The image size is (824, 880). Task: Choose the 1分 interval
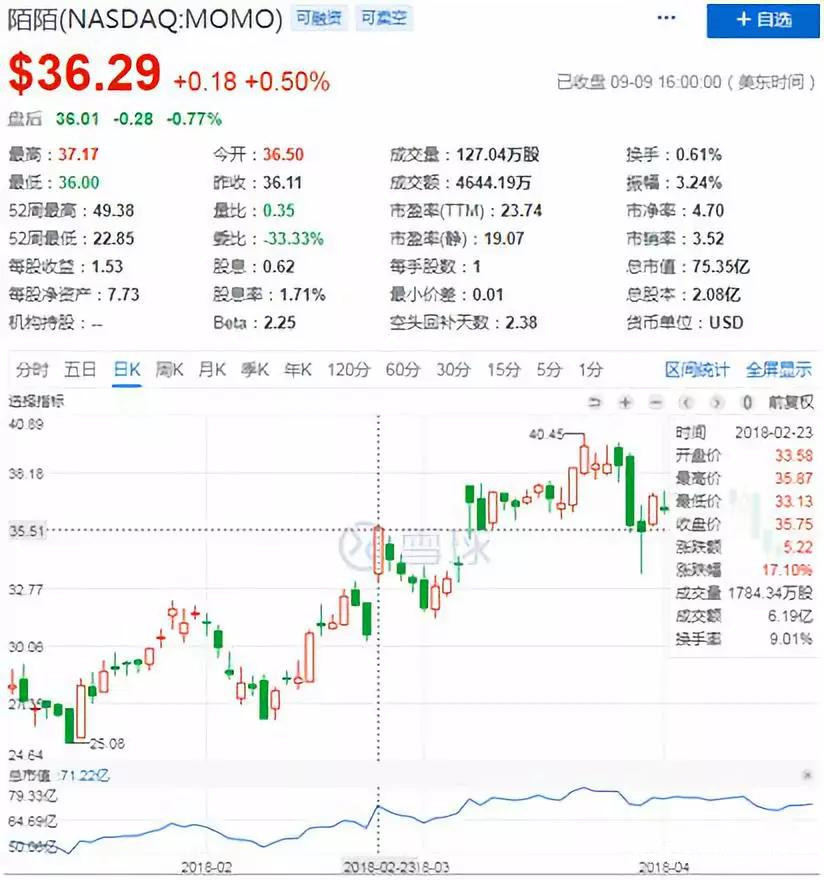coord(591,370)
